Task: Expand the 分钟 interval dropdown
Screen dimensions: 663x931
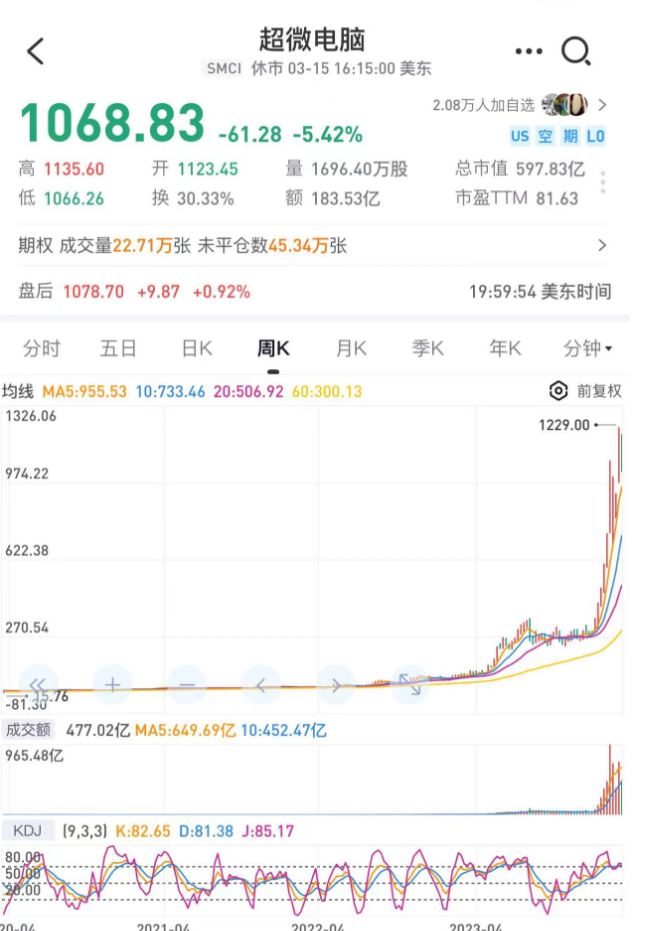Action: click(587, 348)
